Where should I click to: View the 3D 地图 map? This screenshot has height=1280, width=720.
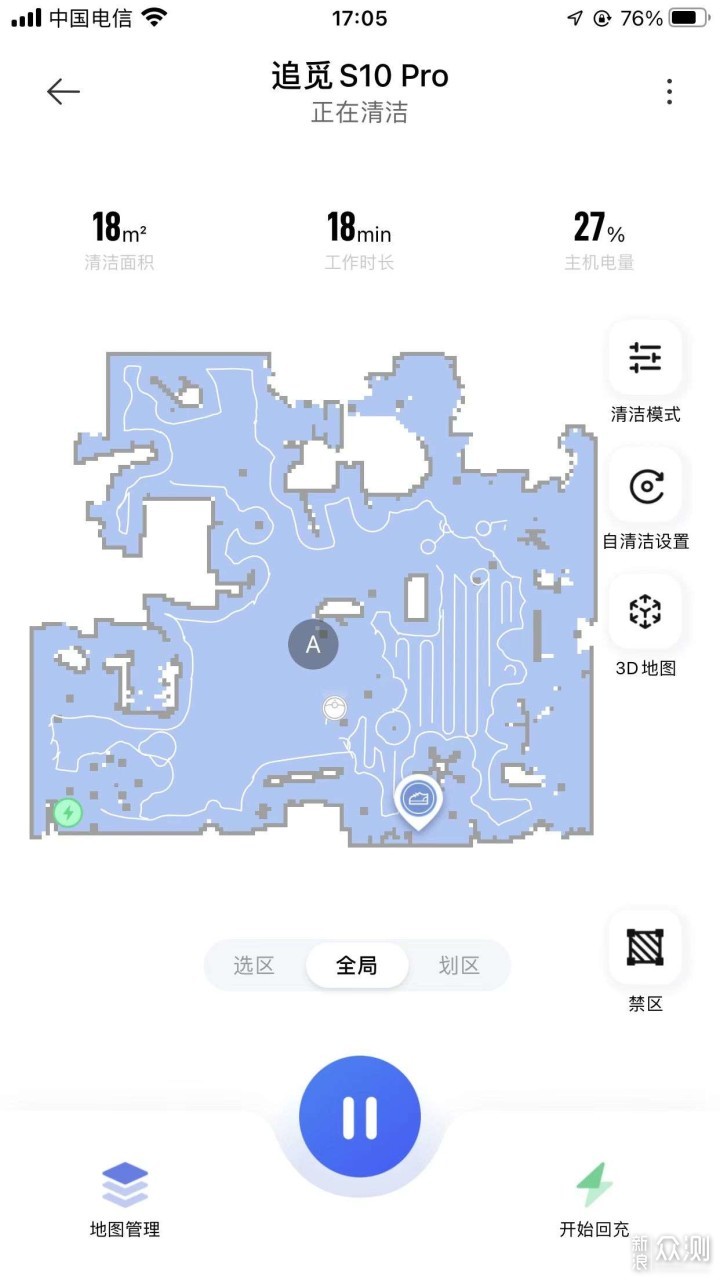tap(645, 612)
